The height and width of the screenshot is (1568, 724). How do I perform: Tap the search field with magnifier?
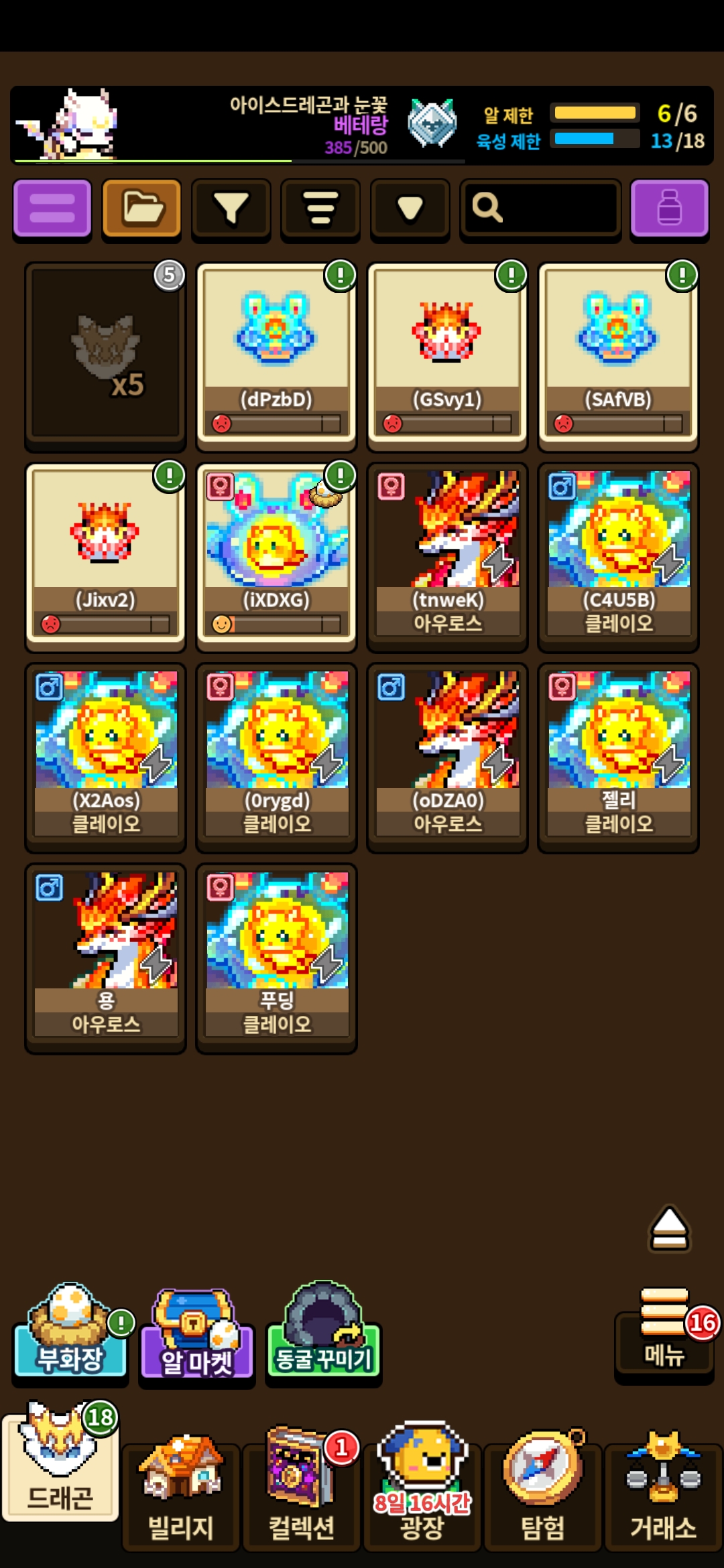pos(540,208)
